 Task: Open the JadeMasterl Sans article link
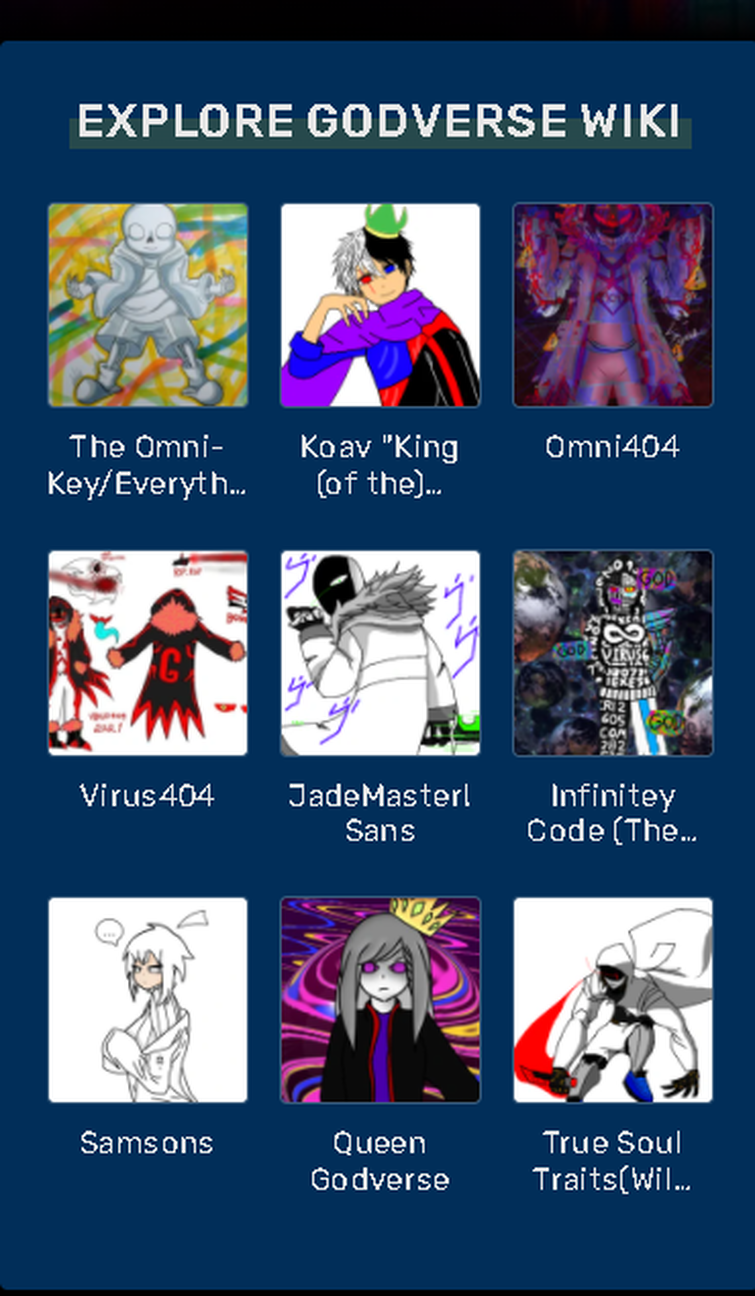[380, 812]
